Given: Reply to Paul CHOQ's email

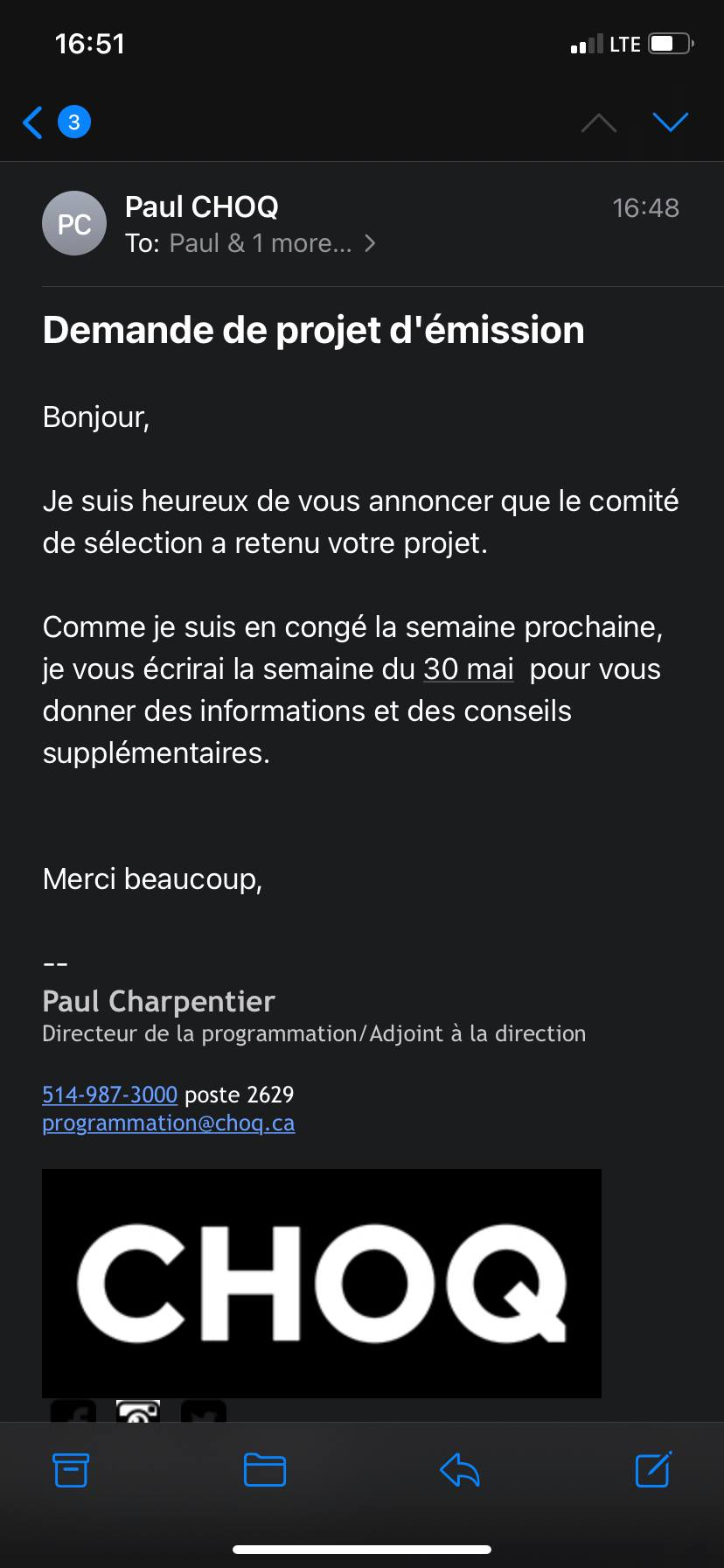Looking at the screenshot, I should [x=460, y=1470].
